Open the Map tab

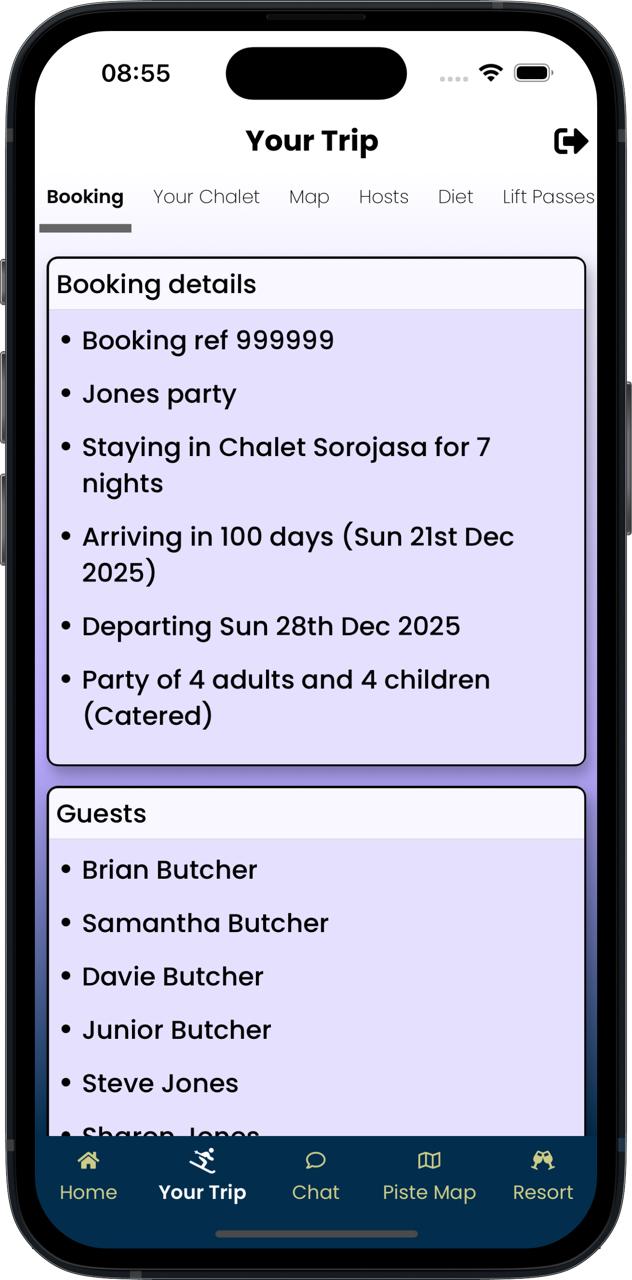309,197
